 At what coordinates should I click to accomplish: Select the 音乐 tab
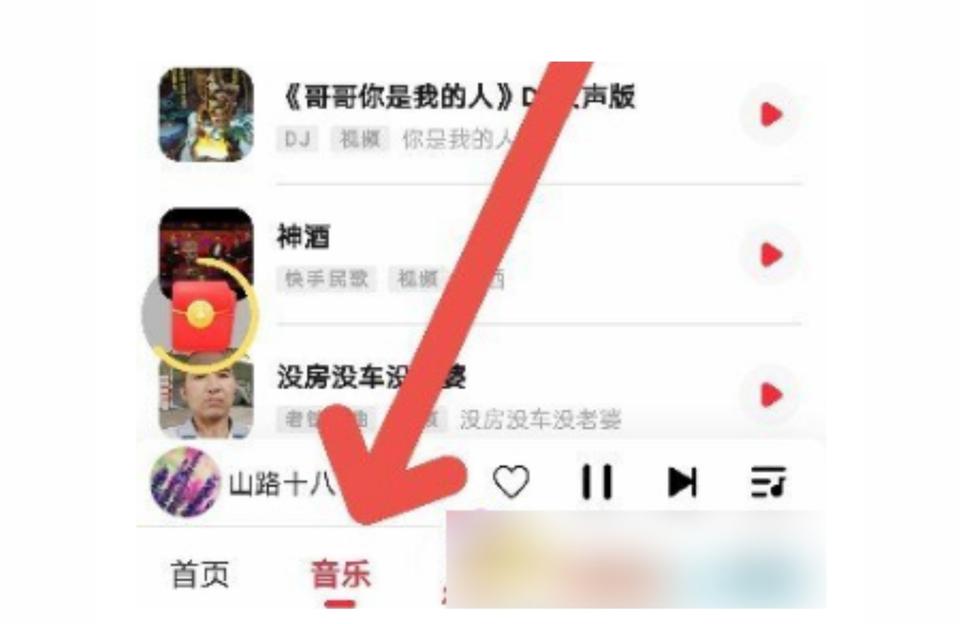[341, 576]
